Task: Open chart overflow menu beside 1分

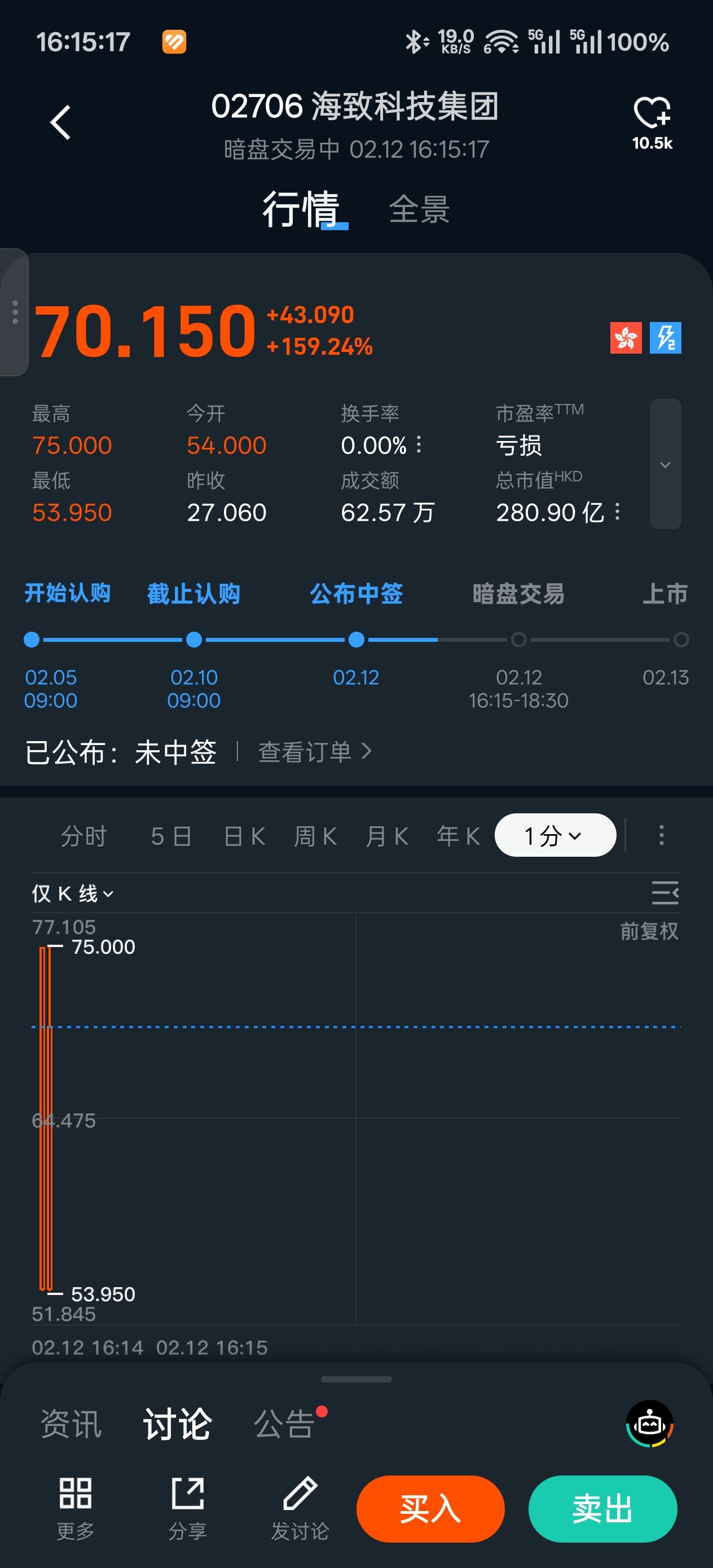Action: click(x=661, y=836)
